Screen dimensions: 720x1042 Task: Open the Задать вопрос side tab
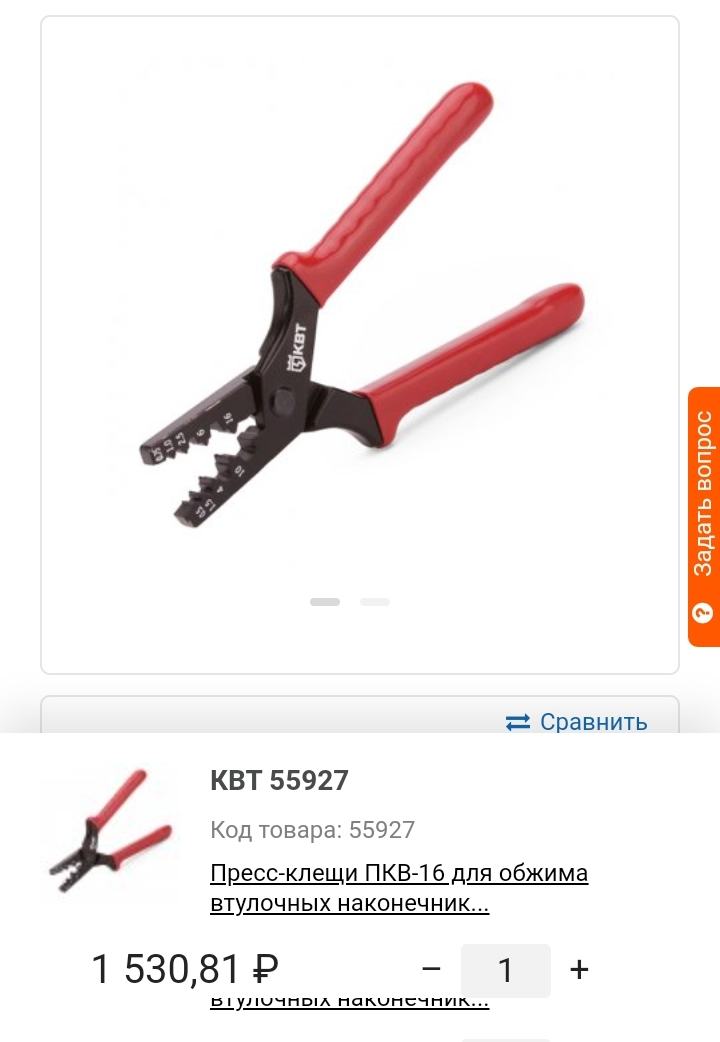(704, 516)
